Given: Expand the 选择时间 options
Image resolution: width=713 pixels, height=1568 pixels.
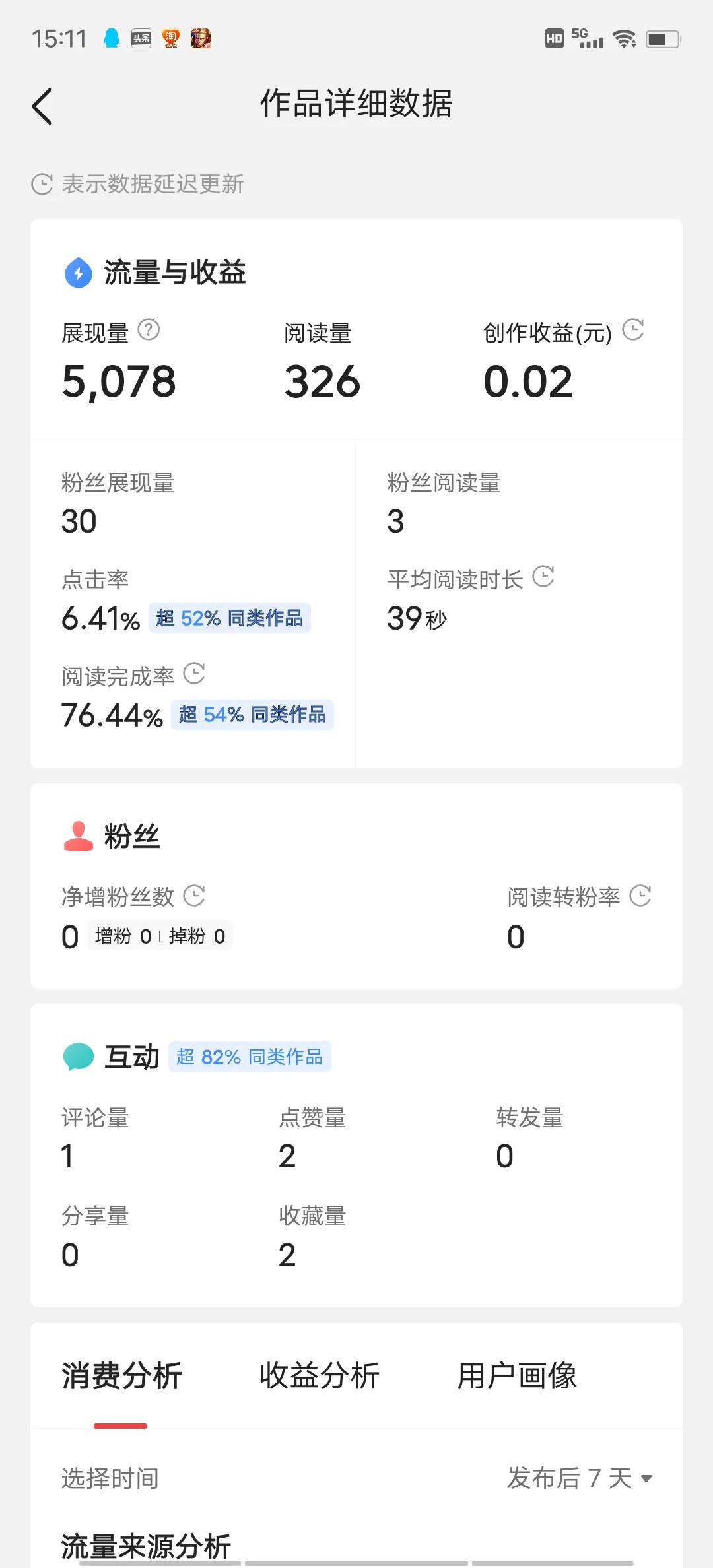Looking at the screenshot, I should pos(110,1478).
